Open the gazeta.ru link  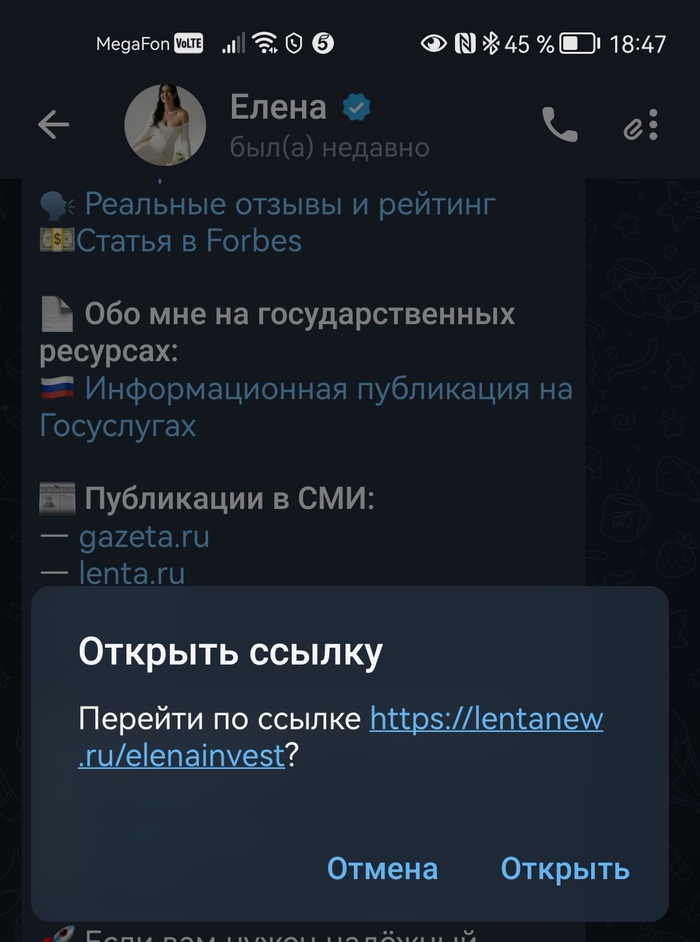coord(144,537)
